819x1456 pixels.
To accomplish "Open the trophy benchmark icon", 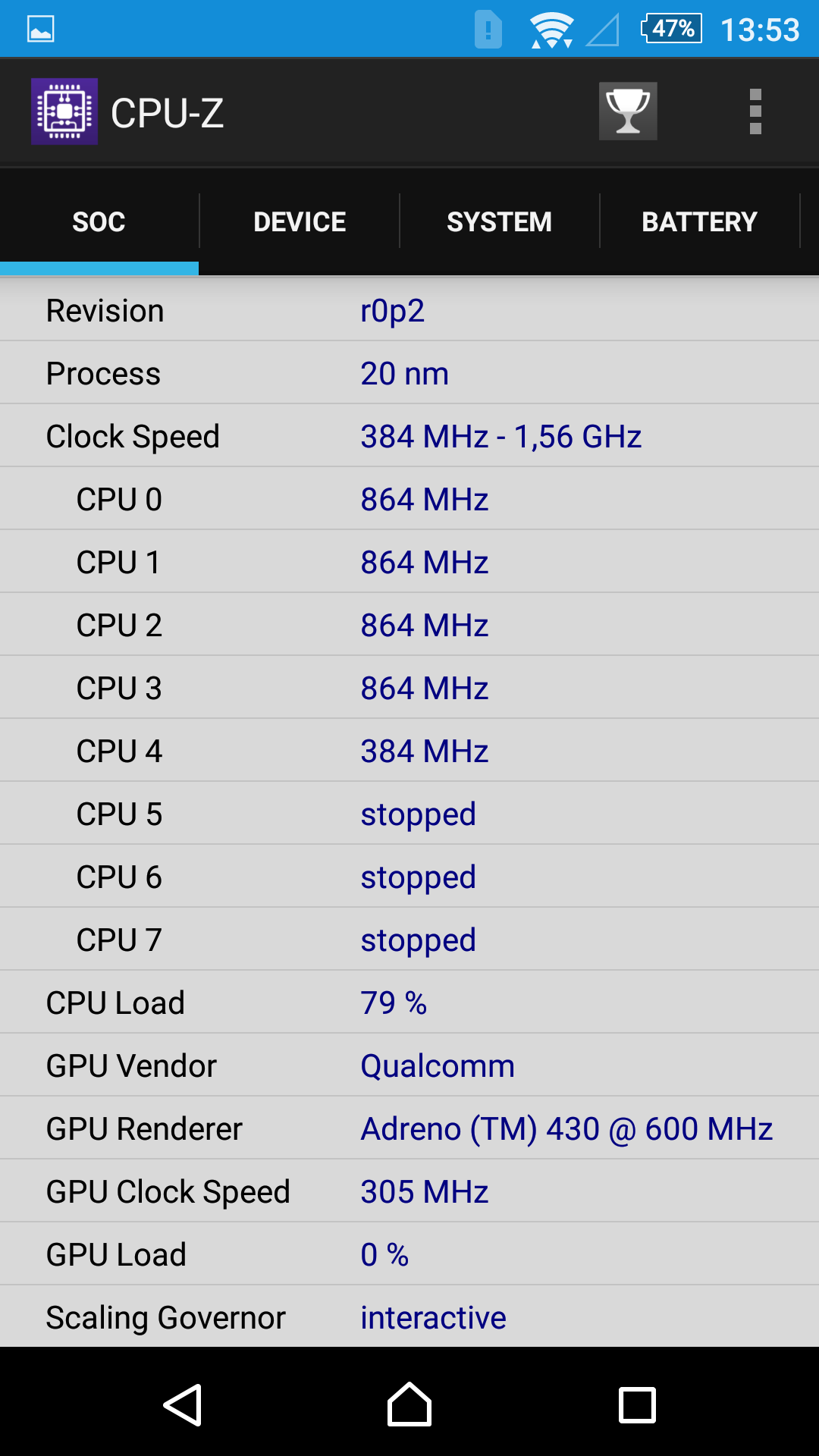I will [x=628, y=111].
